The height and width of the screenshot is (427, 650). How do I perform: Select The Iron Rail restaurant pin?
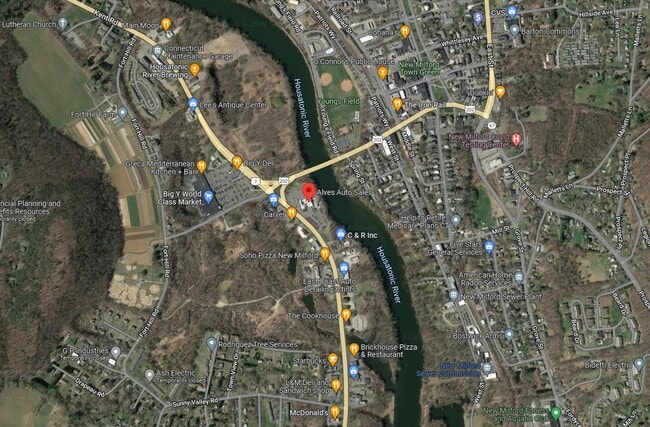pos(398,104)
